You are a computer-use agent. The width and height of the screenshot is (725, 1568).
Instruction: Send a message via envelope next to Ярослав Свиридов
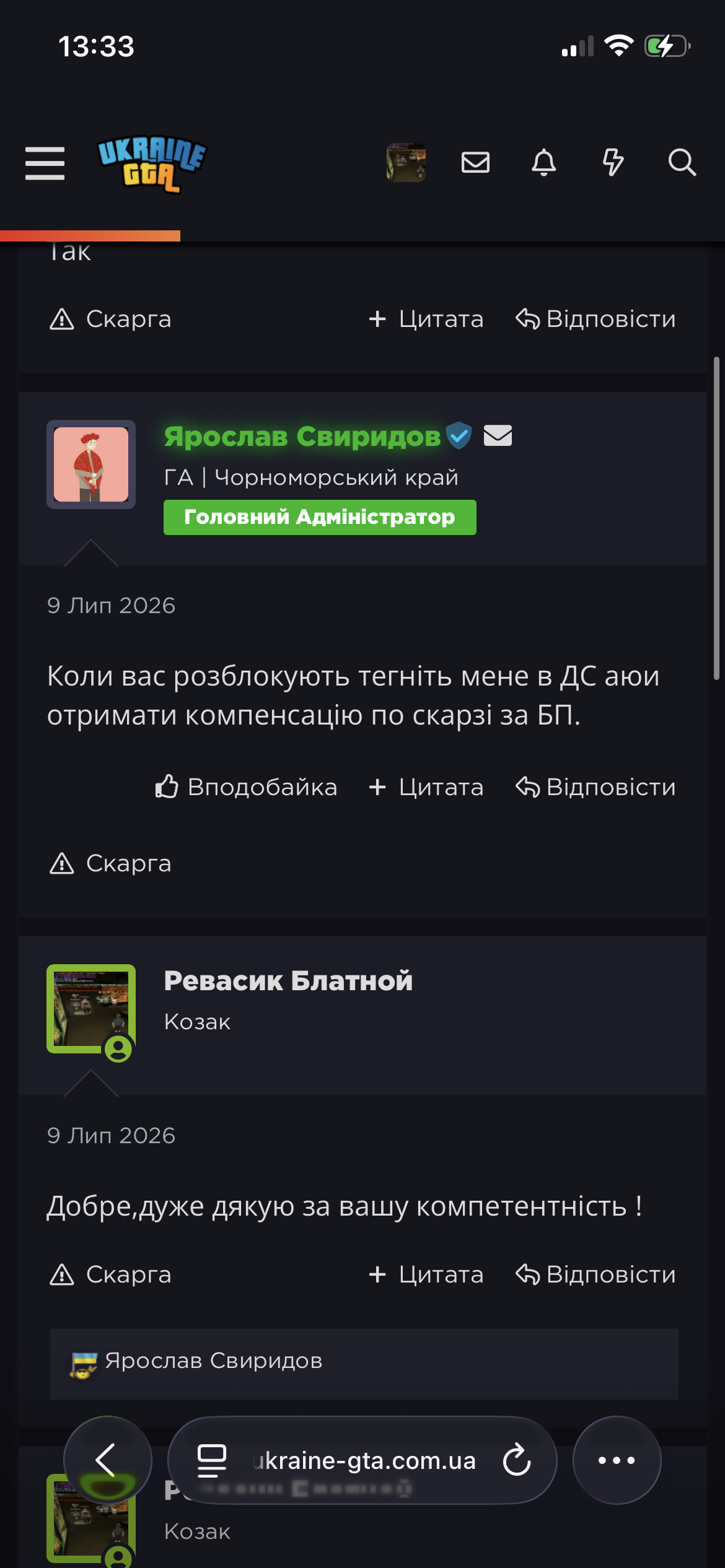tap(498, 435)
